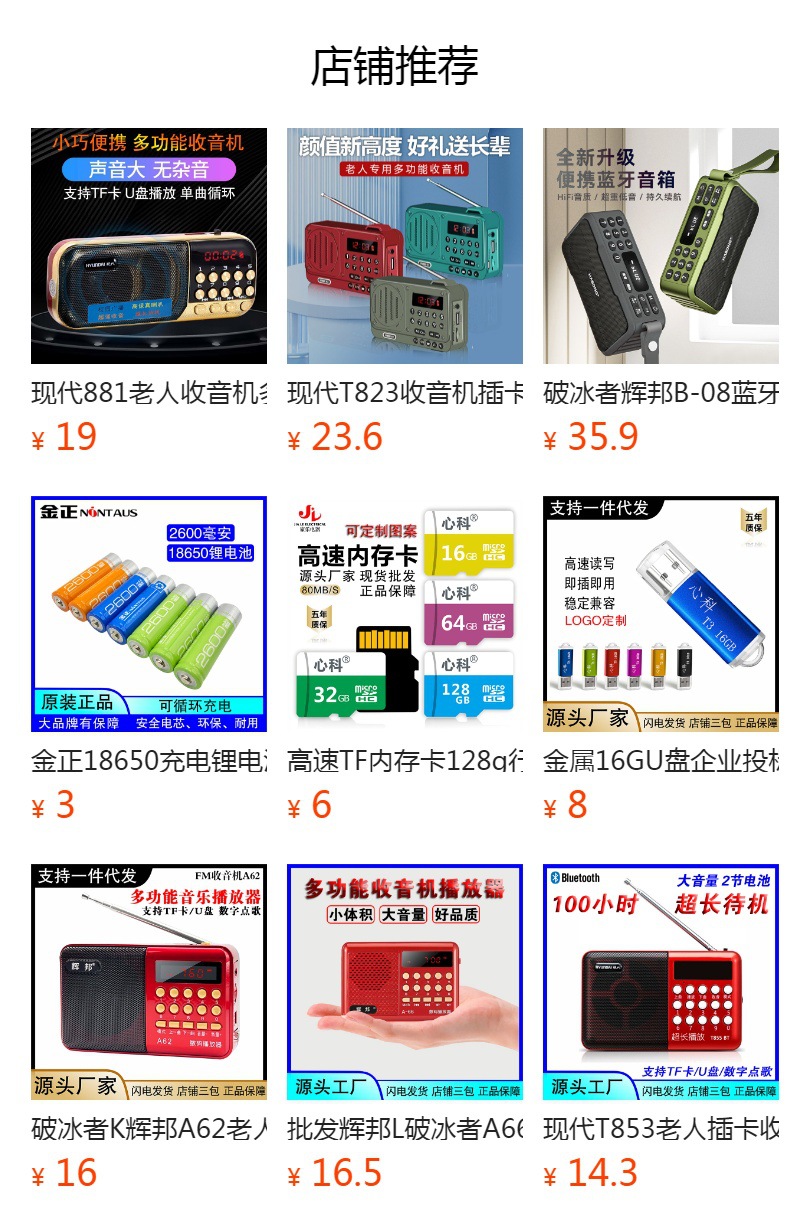
Task: Open the 金正18650 rechargeable lithium battery product
Action: click(x=148, y=614)
